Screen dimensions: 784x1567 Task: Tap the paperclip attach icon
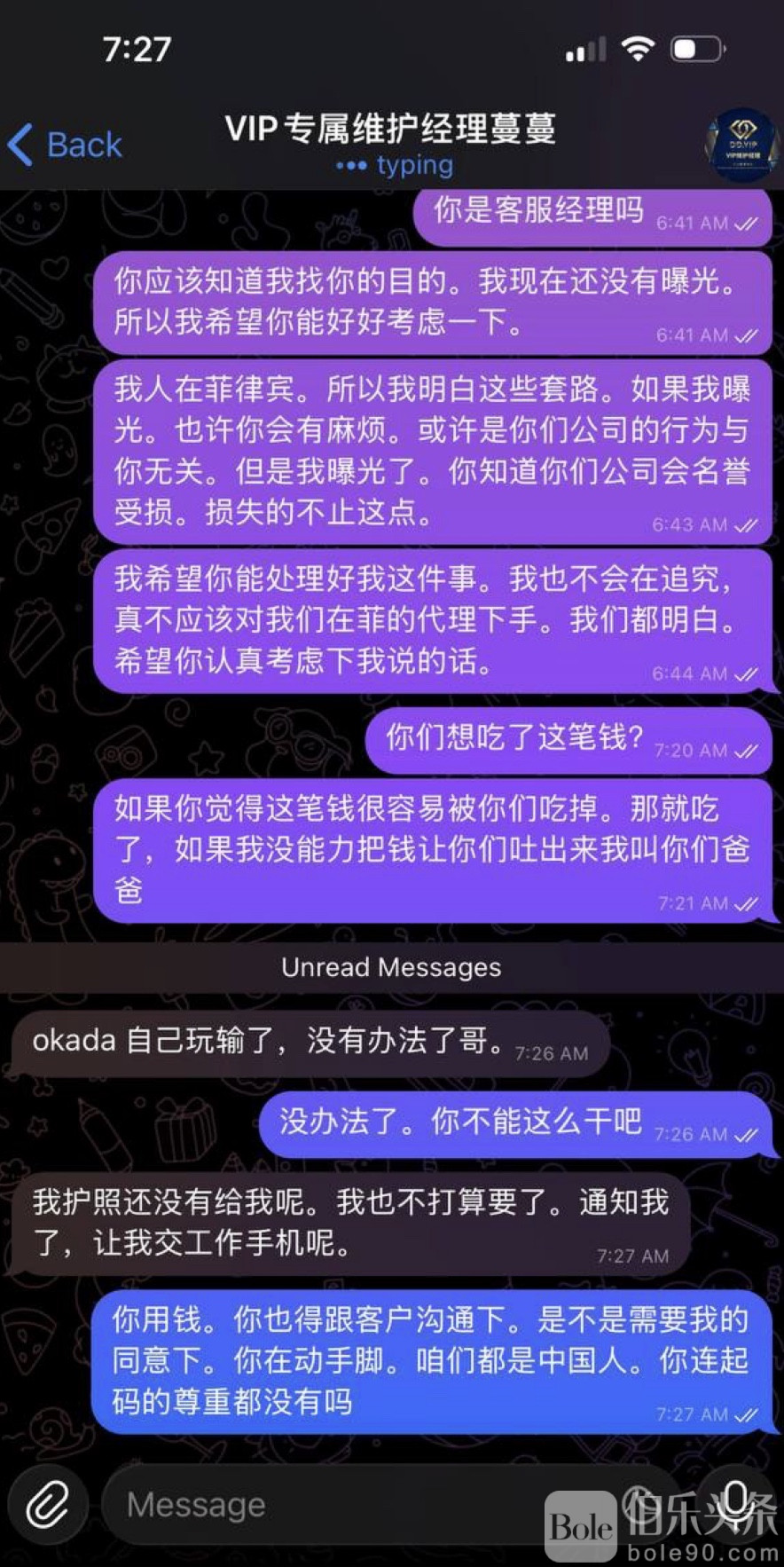[x=48, y=1504]
